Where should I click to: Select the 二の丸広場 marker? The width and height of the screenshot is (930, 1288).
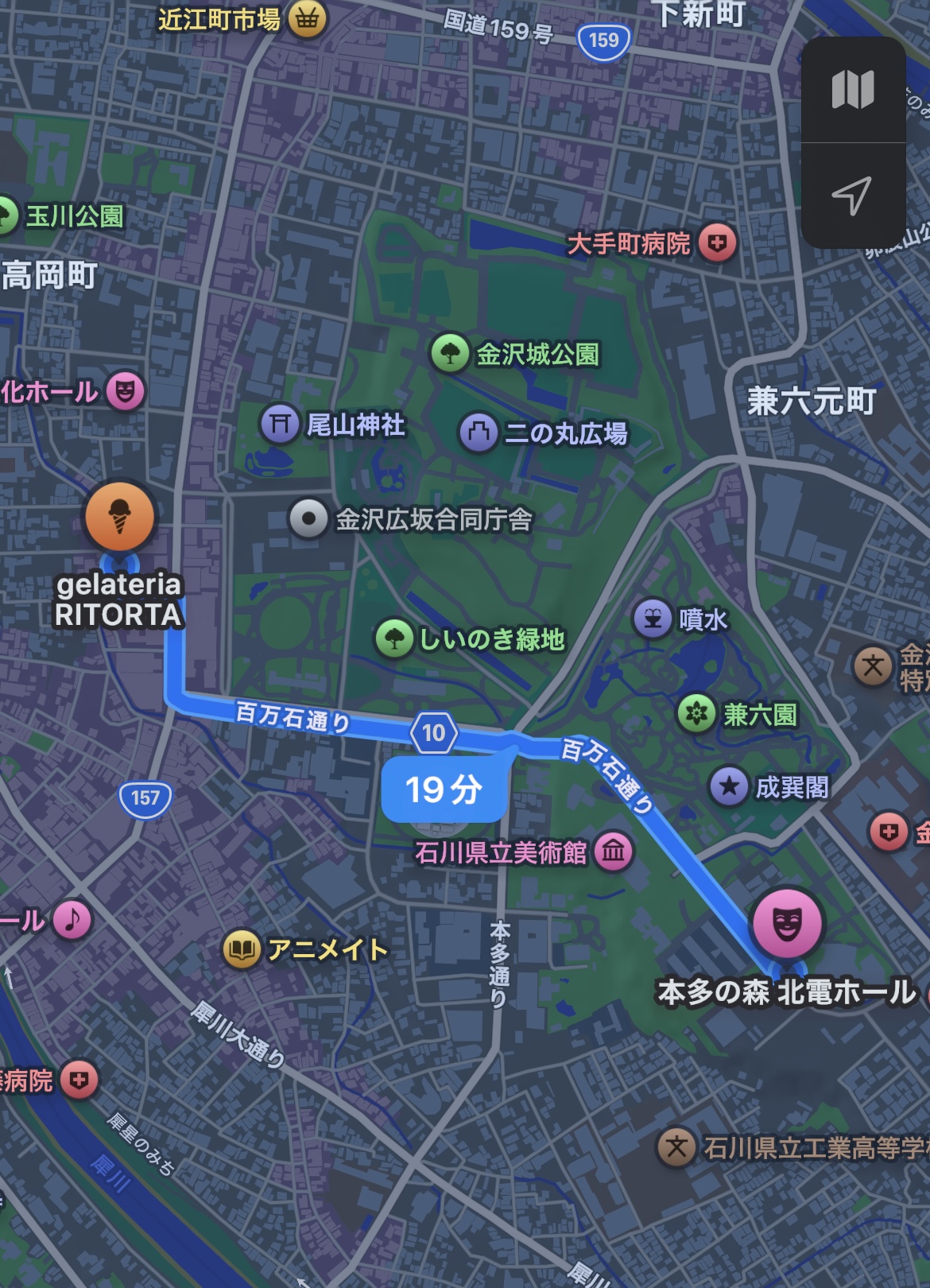point(479,433)
